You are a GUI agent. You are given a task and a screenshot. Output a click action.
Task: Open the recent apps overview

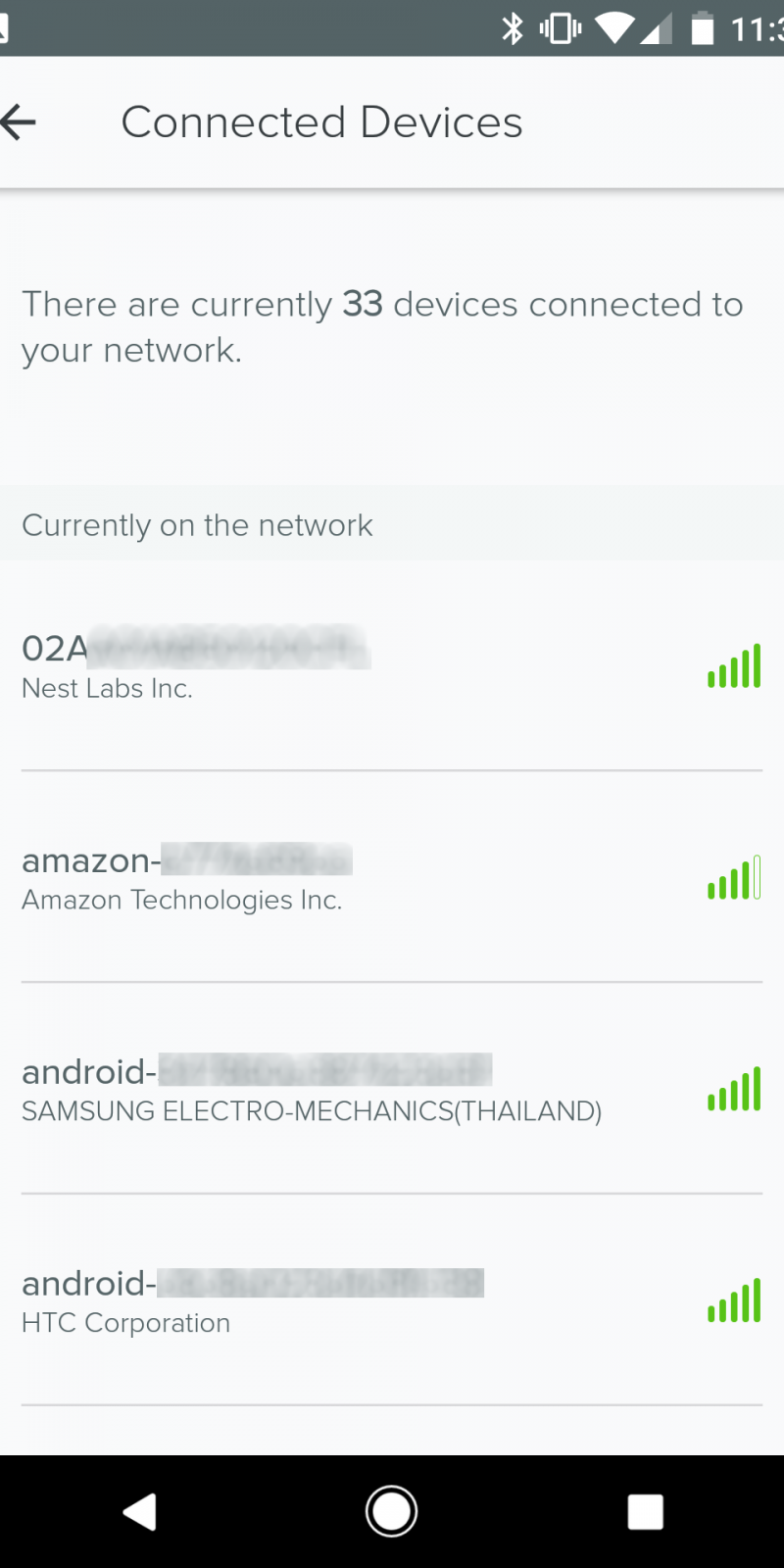pyautogui.click(x=645, y=1511)
